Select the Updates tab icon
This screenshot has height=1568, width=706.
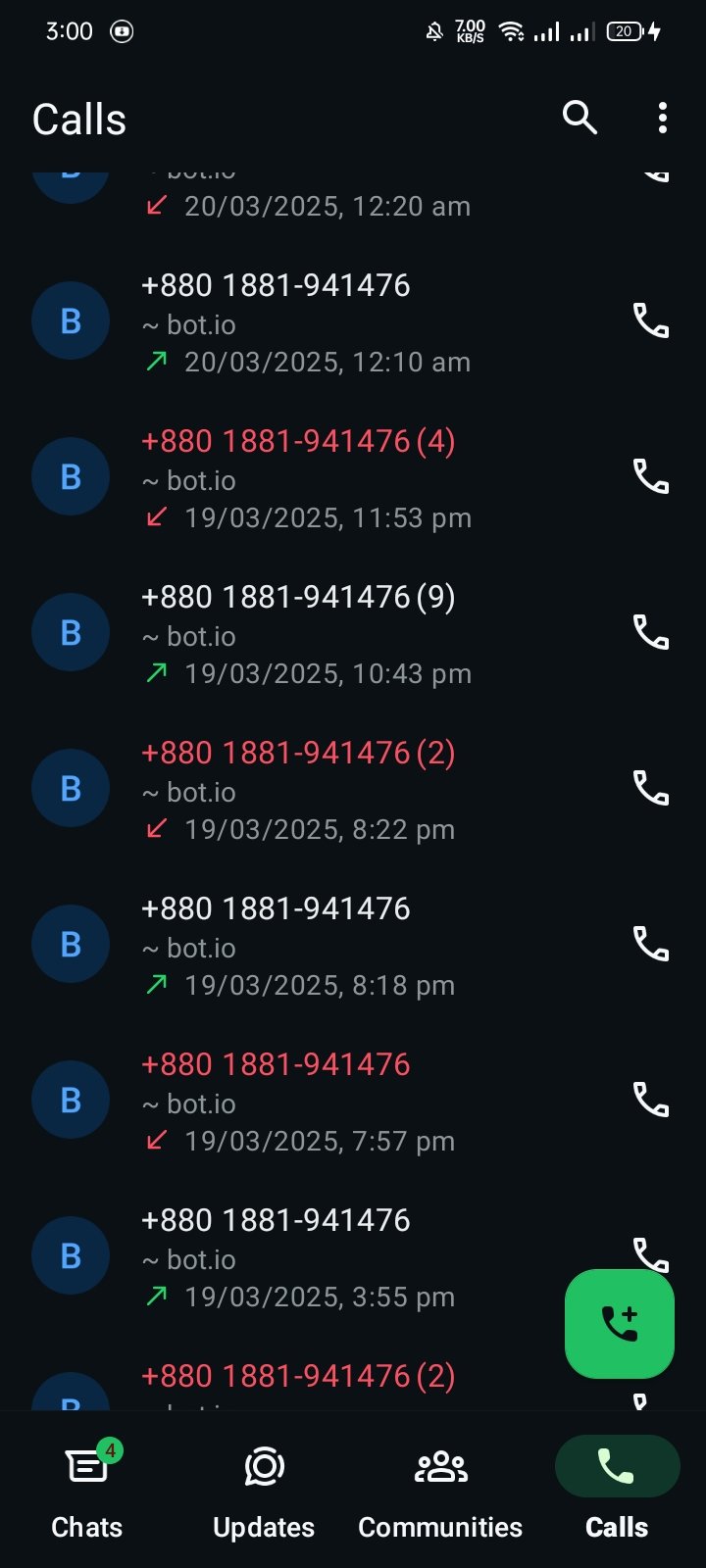(x=263, y=1466)
